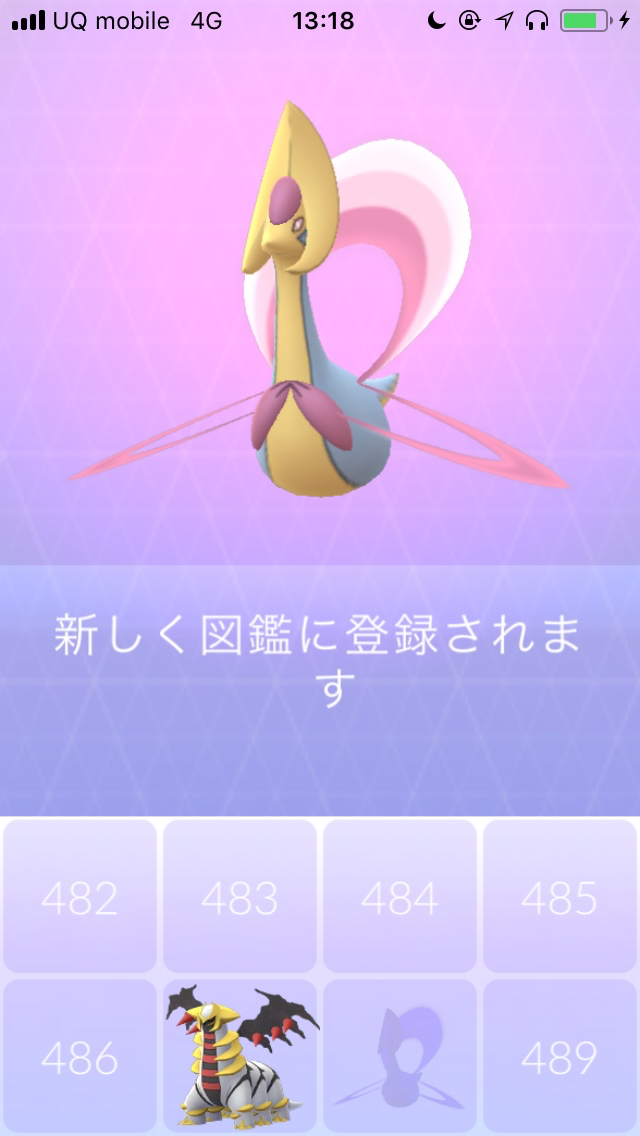Open Giratina's Pokédex entry tile
The height and width of the screenshot is (1136, 640).
[x=240, y=1058]
